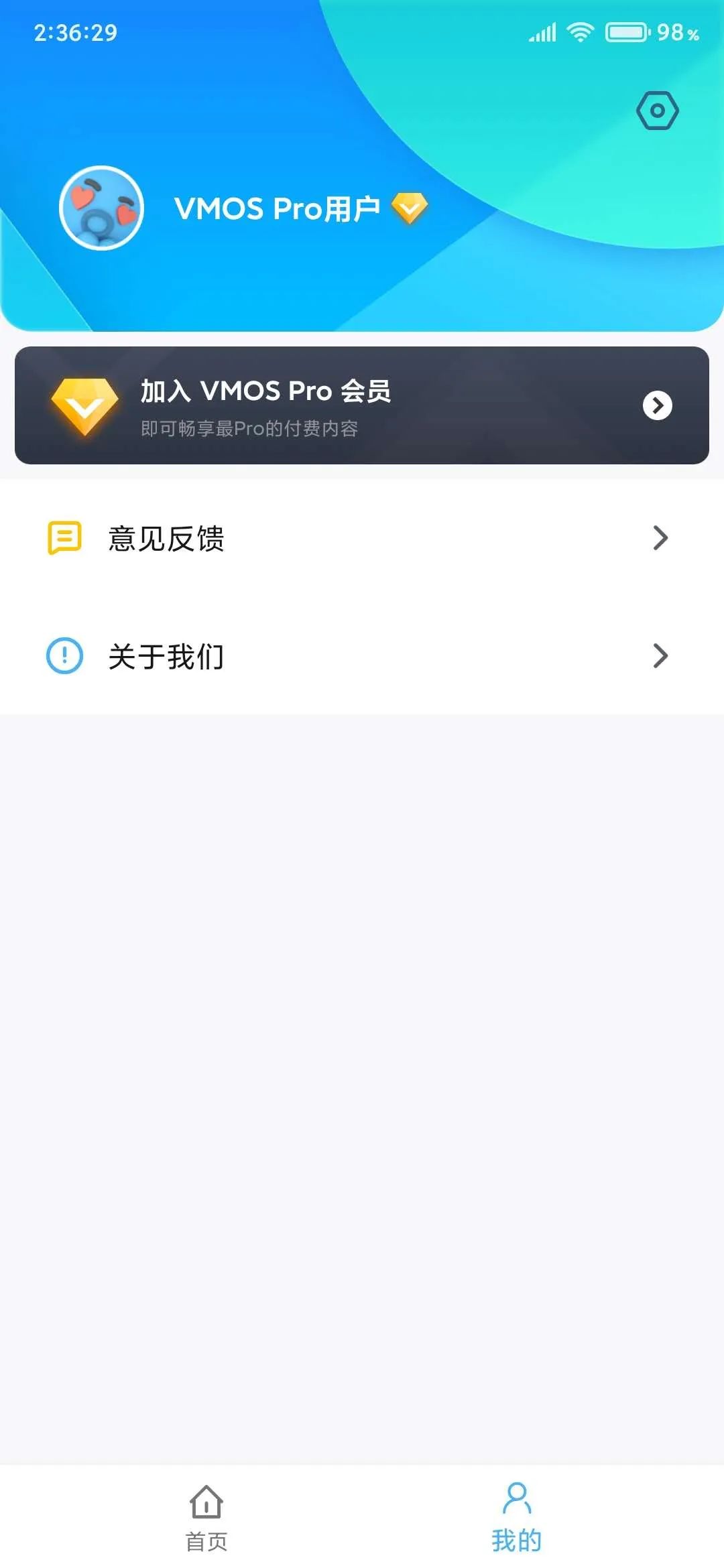
Task: Open the settings gear icon
Action: coord(657,110)
